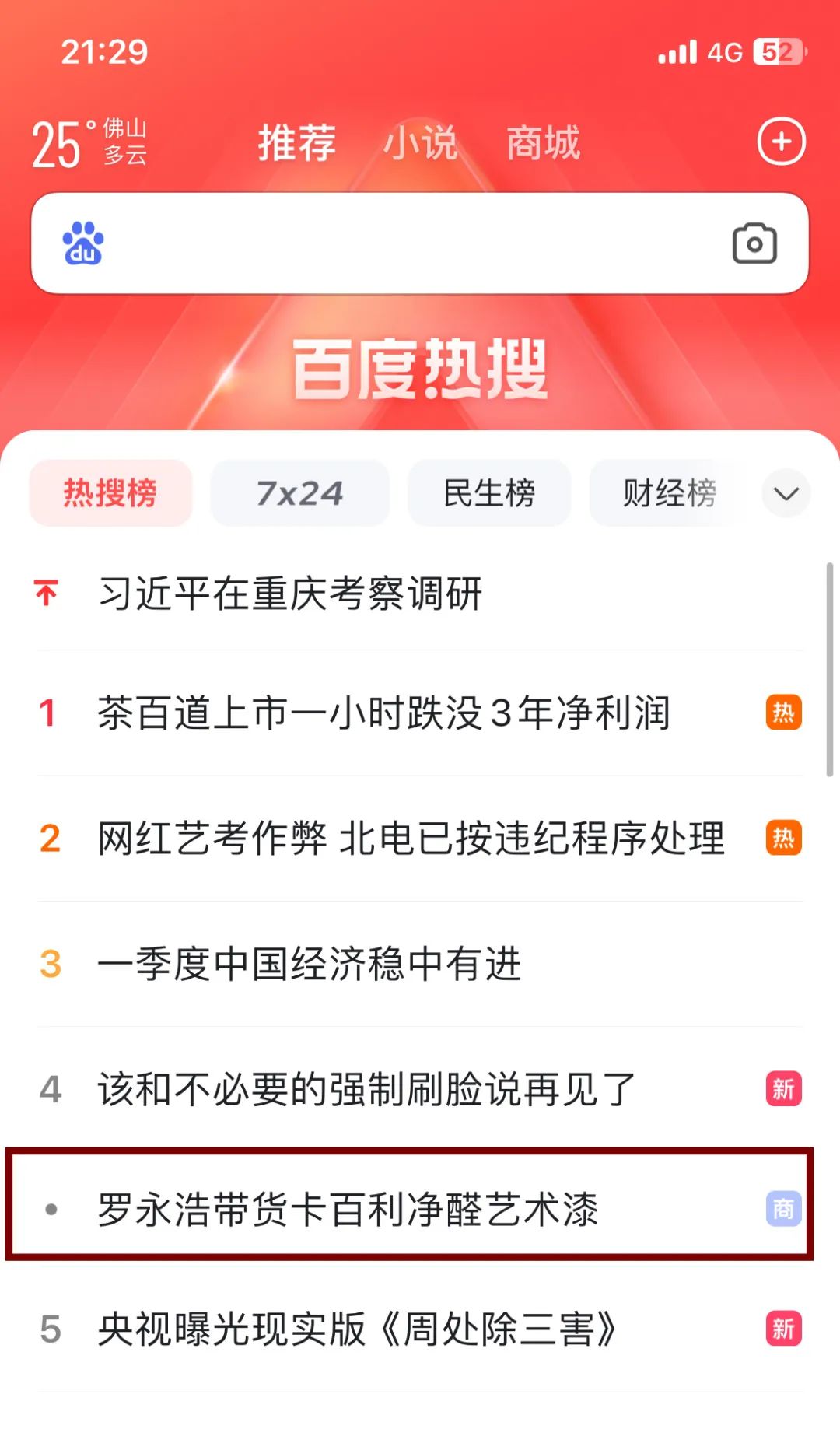Viewport: 840px width, 1429px height.
Task: Switch to the 推荐 tab
Action: (x=296, y=143)
